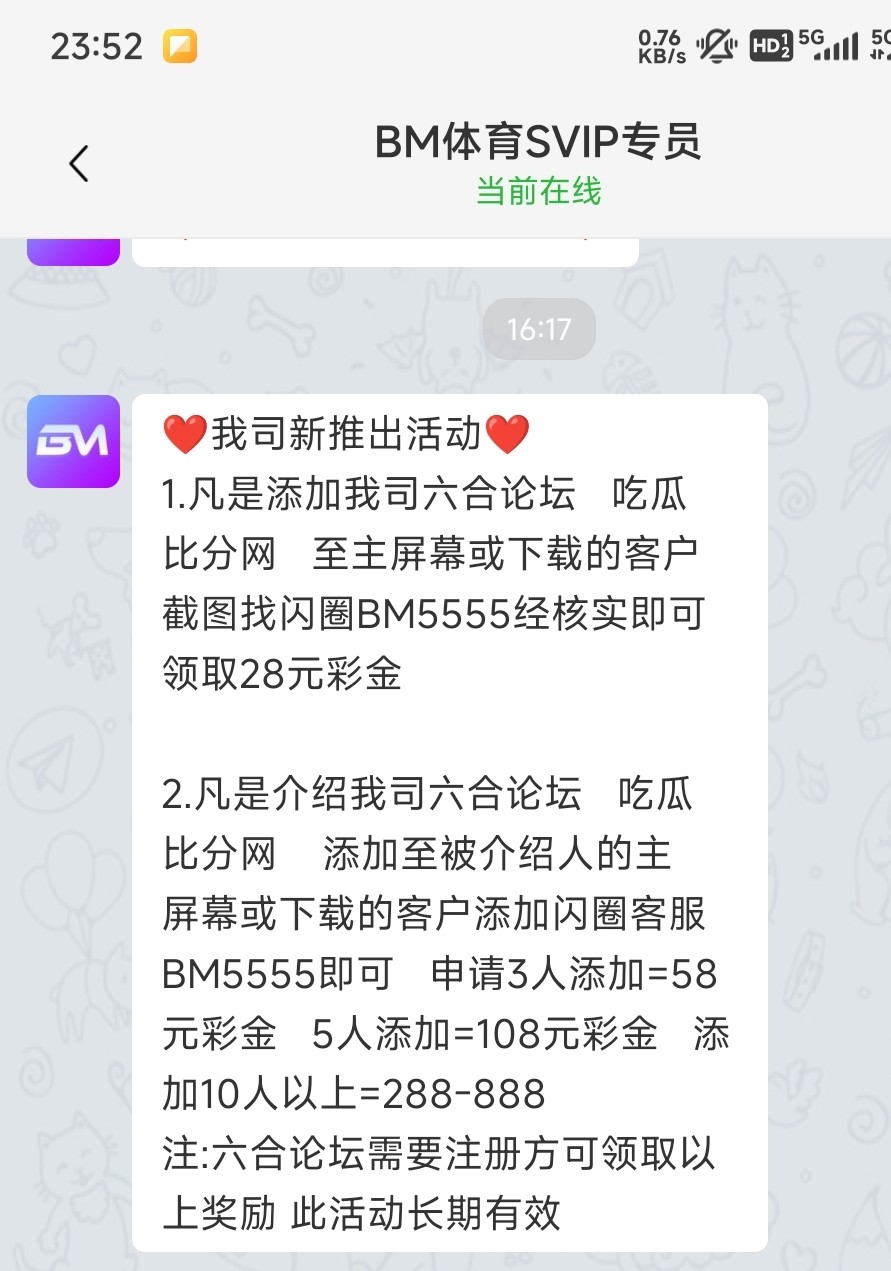Go back using the header arrow

[79, 163]
